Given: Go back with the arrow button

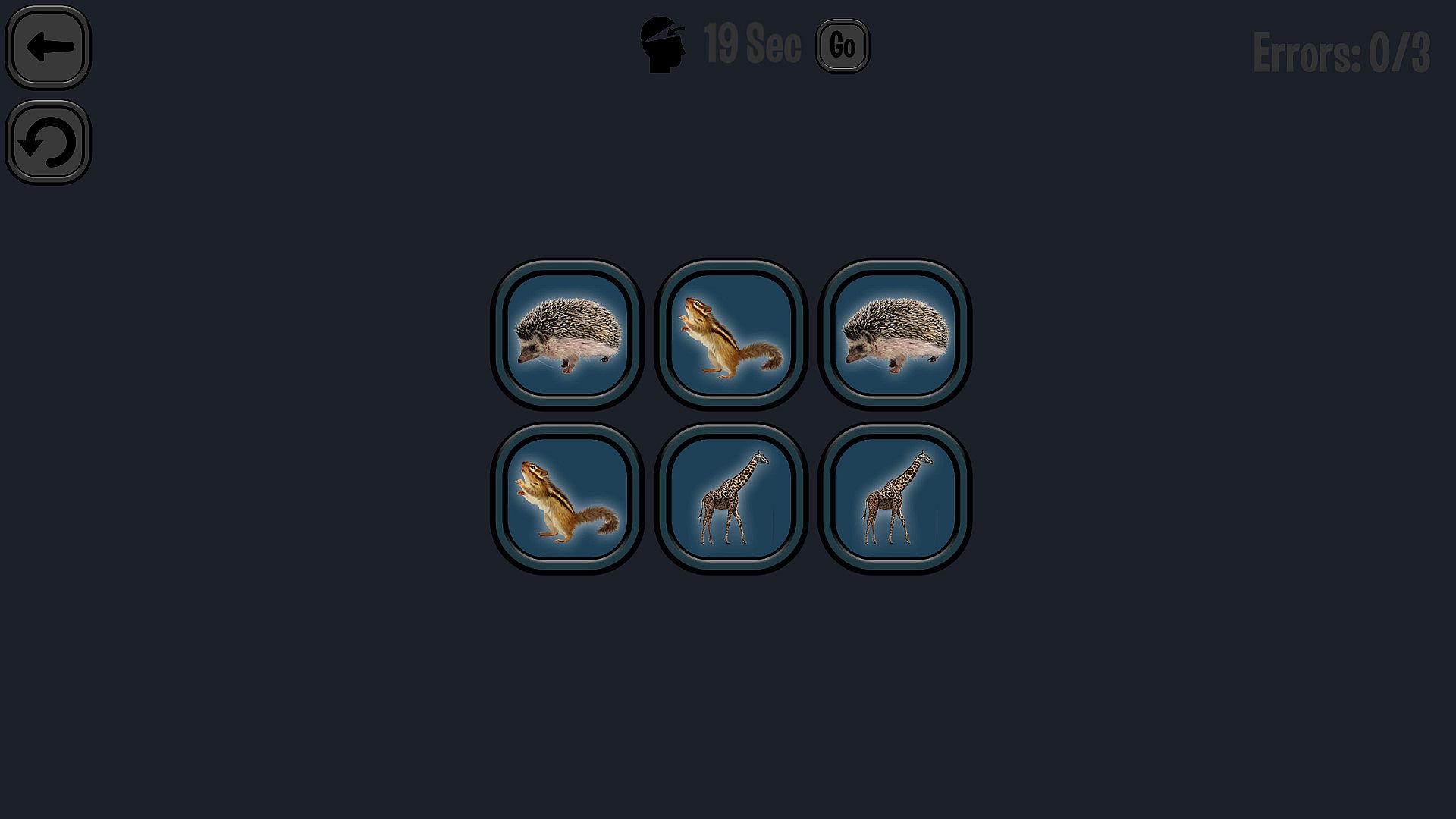Looking at the screenshot, I should pos(49,47).
